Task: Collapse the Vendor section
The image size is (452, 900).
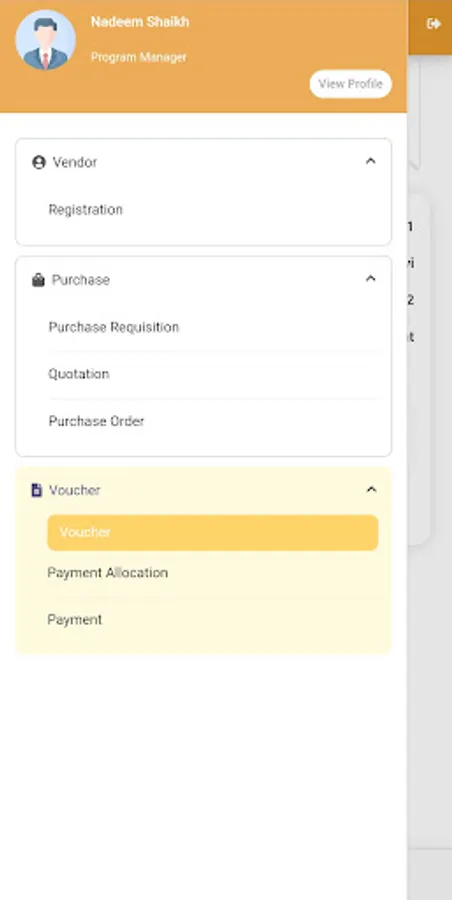Action: (x=203, y=162)
